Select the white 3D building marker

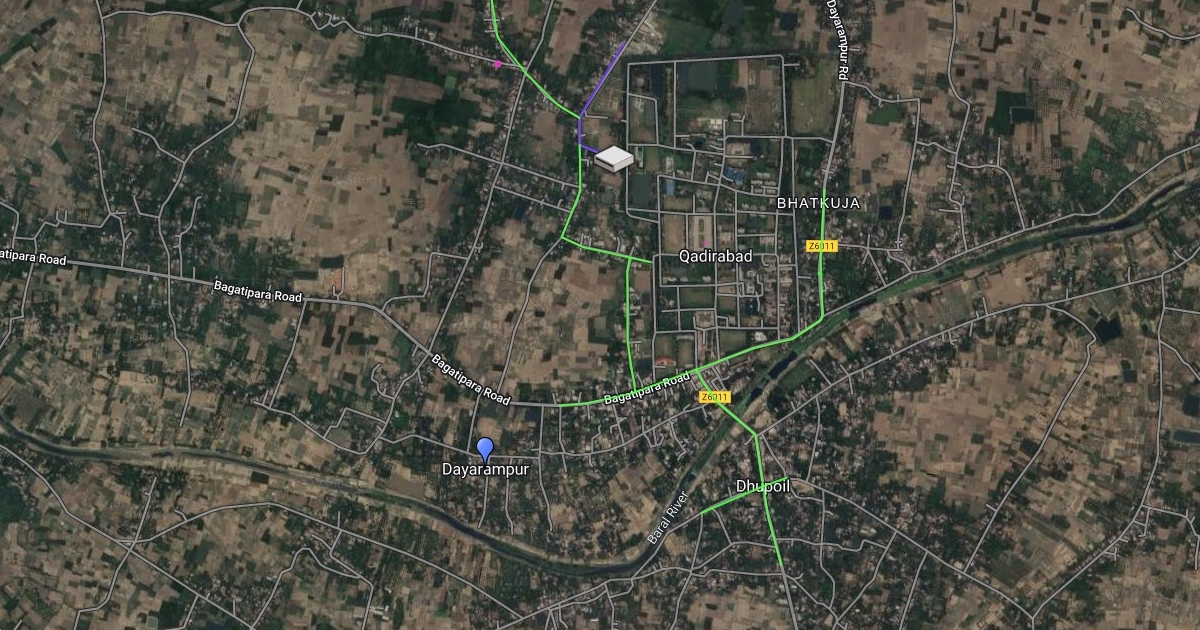click(x=614, y=158)
